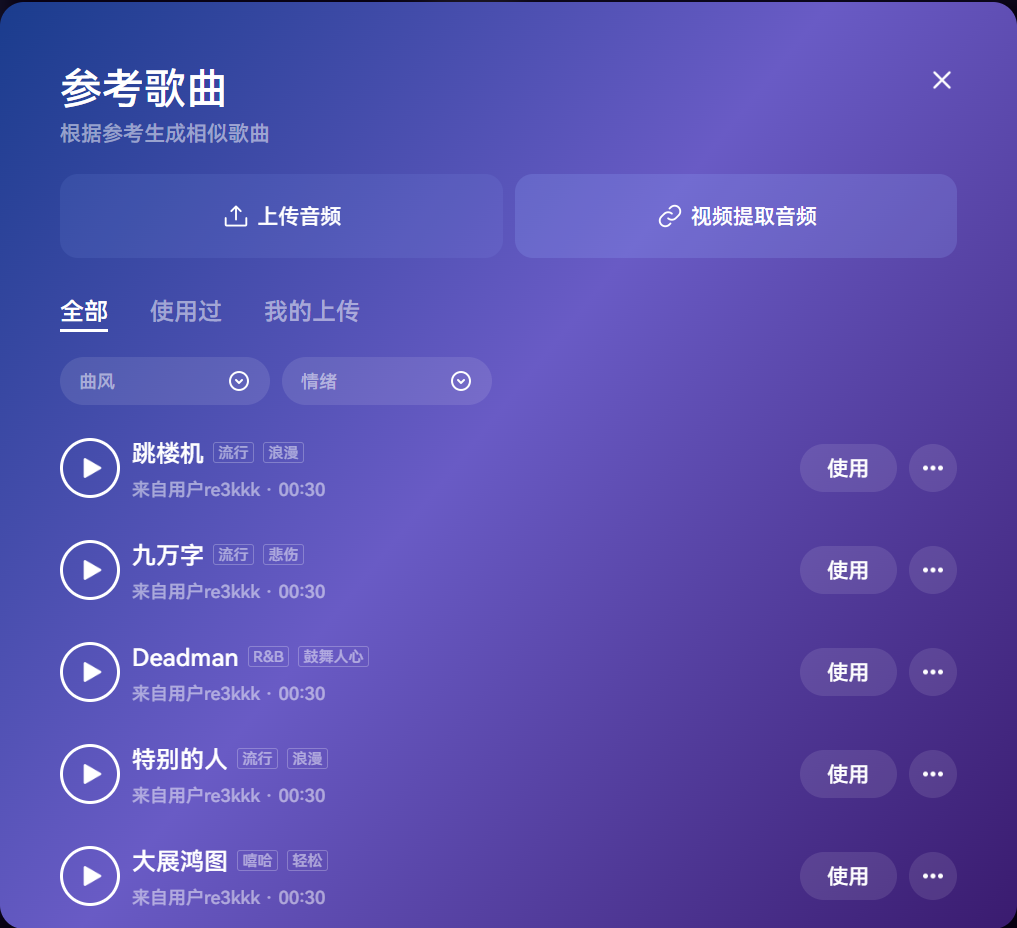Play the song 跳楼机

click(x=90, y=468)
